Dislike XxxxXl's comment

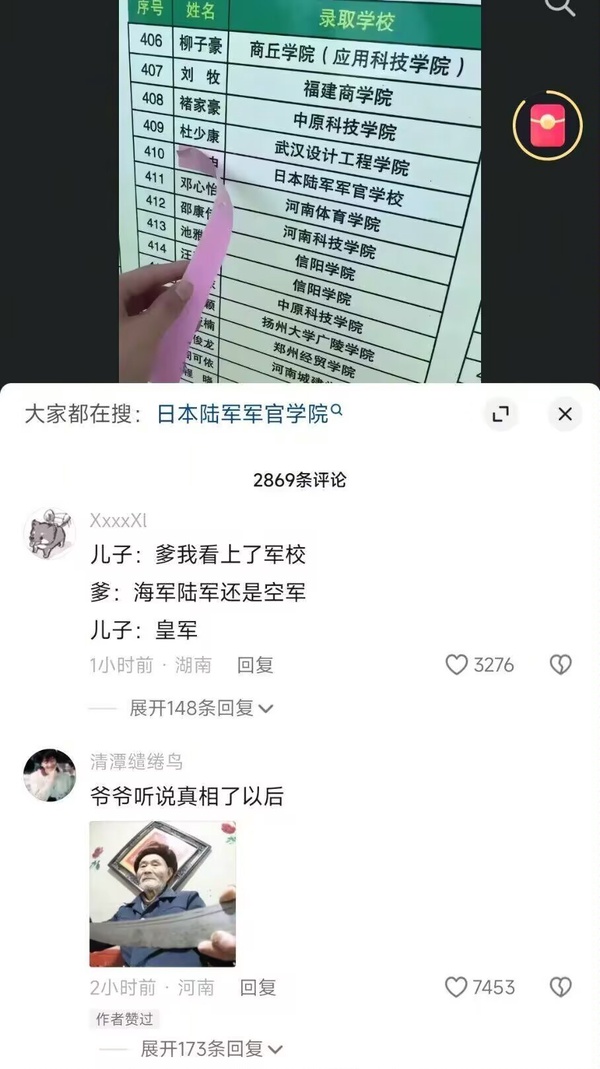pos(561,665)
